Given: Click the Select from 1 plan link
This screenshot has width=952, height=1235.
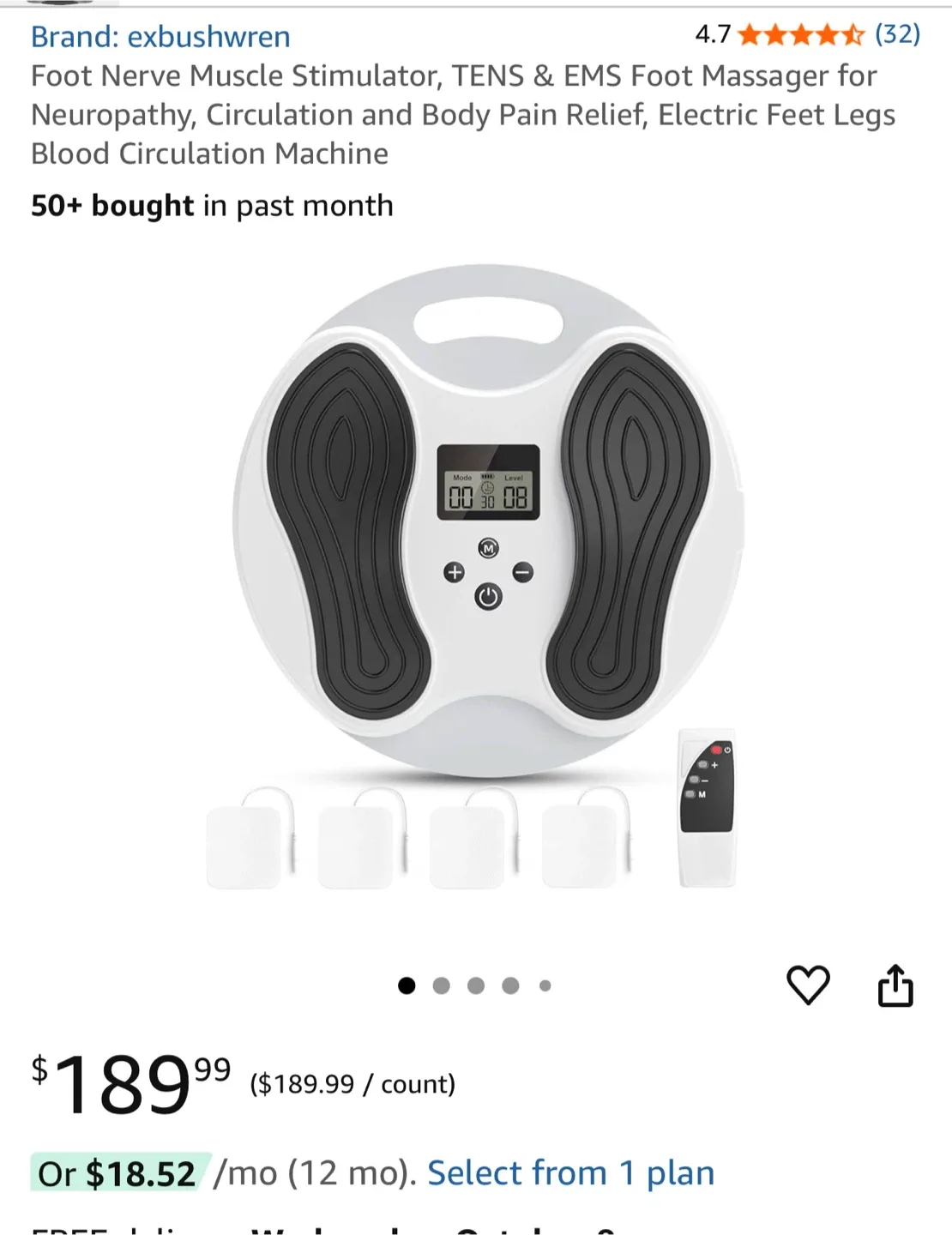Looking at the screenshot, I should 569,1172.
